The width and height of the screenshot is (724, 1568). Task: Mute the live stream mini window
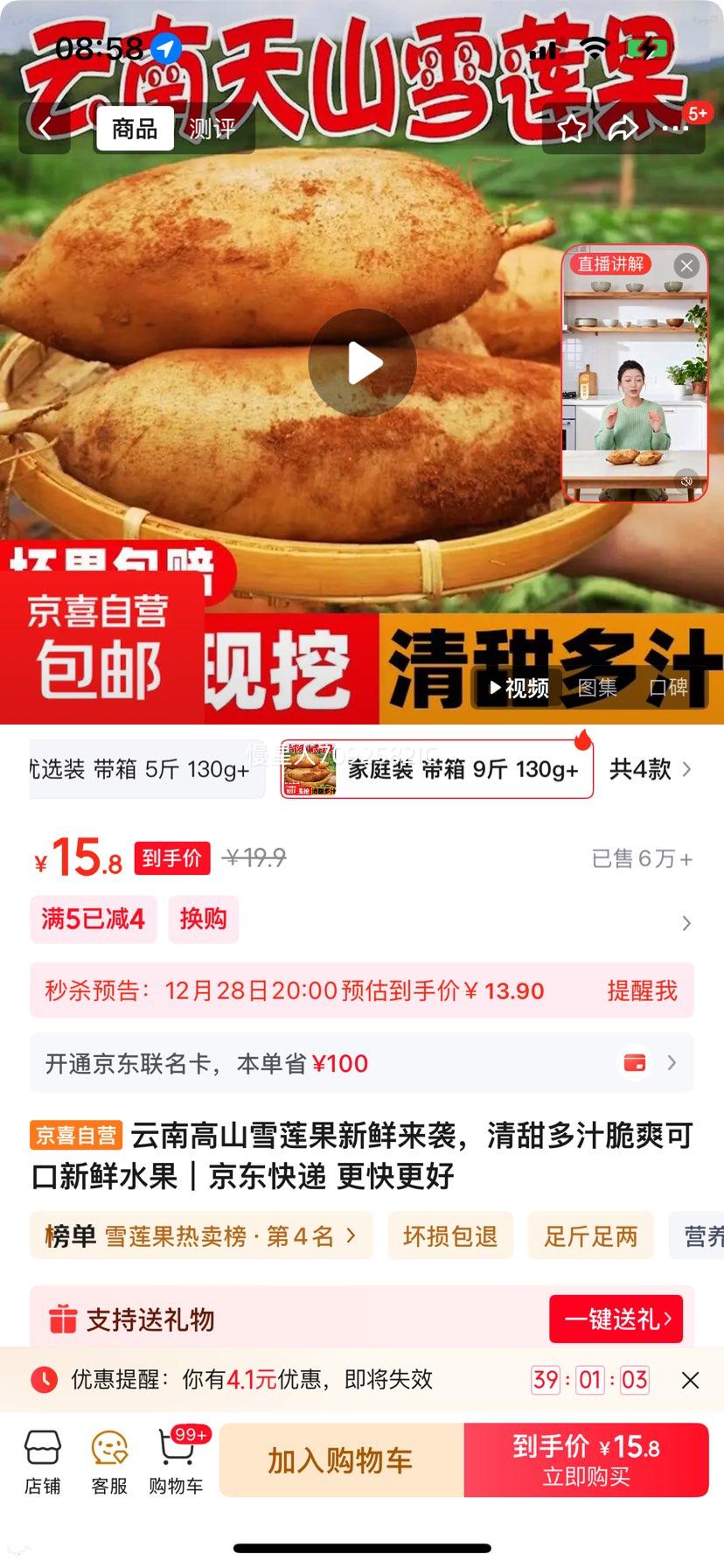[x=686, y=483]
